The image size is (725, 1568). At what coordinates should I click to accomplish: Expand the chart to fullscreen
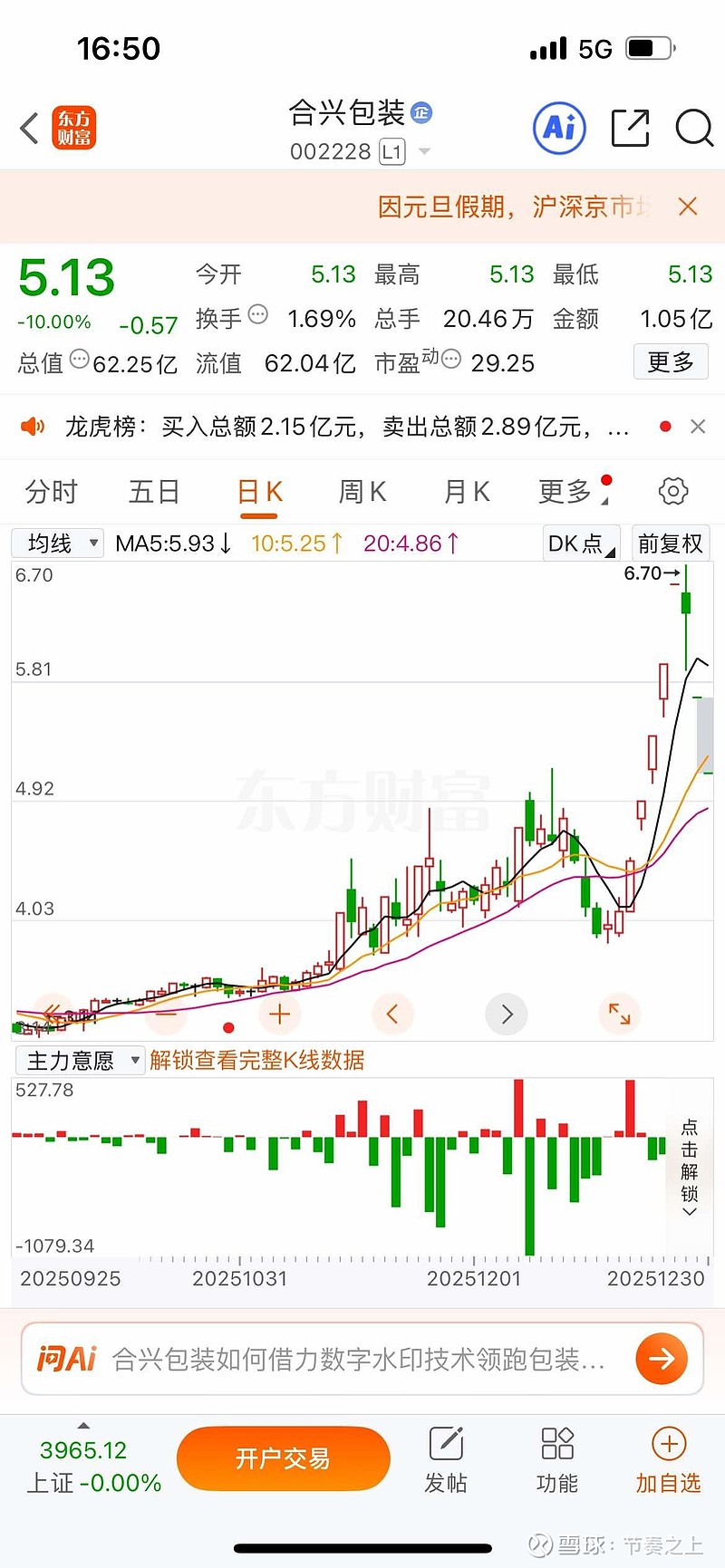pyautogui.click(x=619, y=1014)
